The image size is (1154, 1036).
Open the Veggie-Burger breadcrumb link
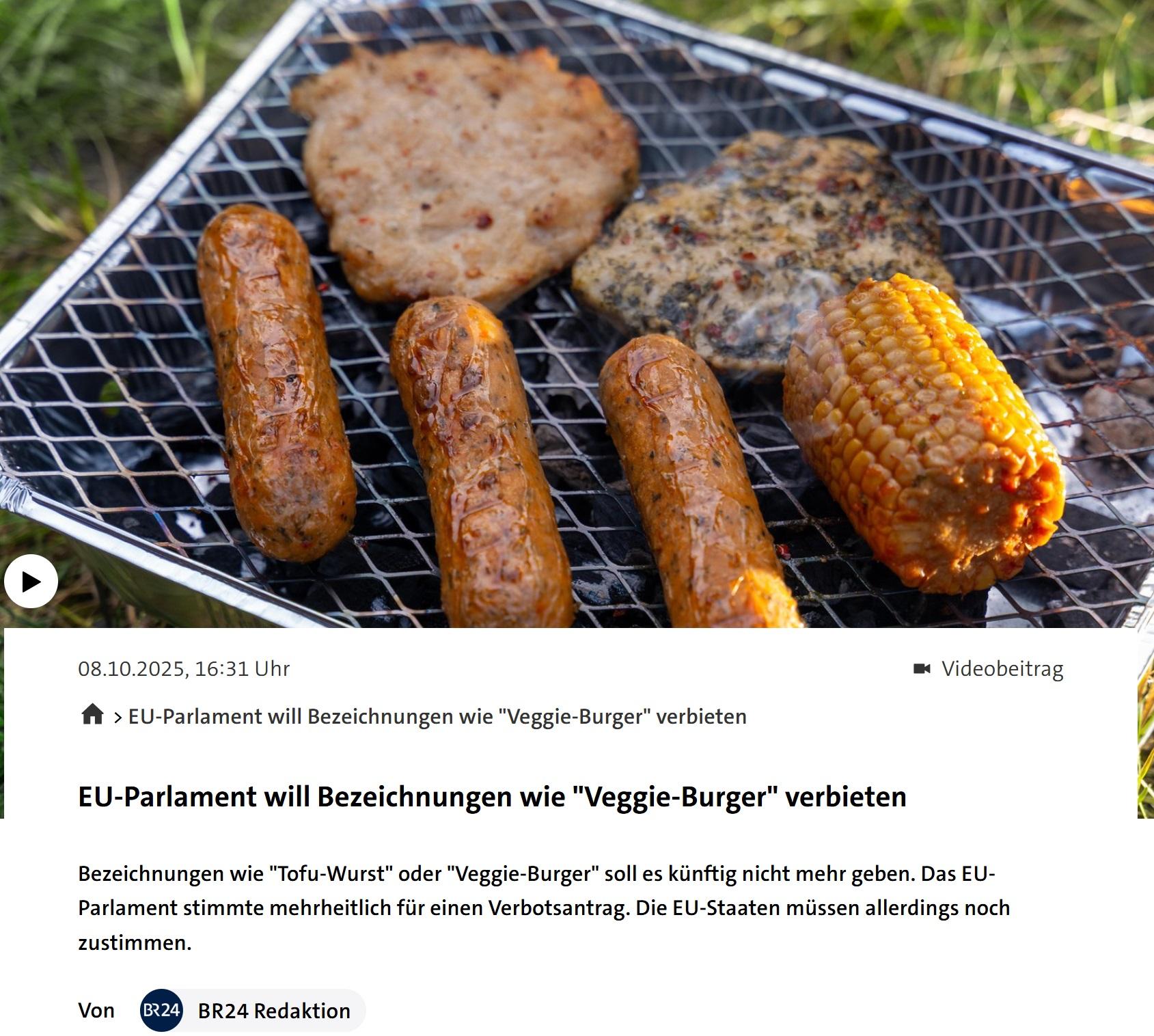point(437,716)
